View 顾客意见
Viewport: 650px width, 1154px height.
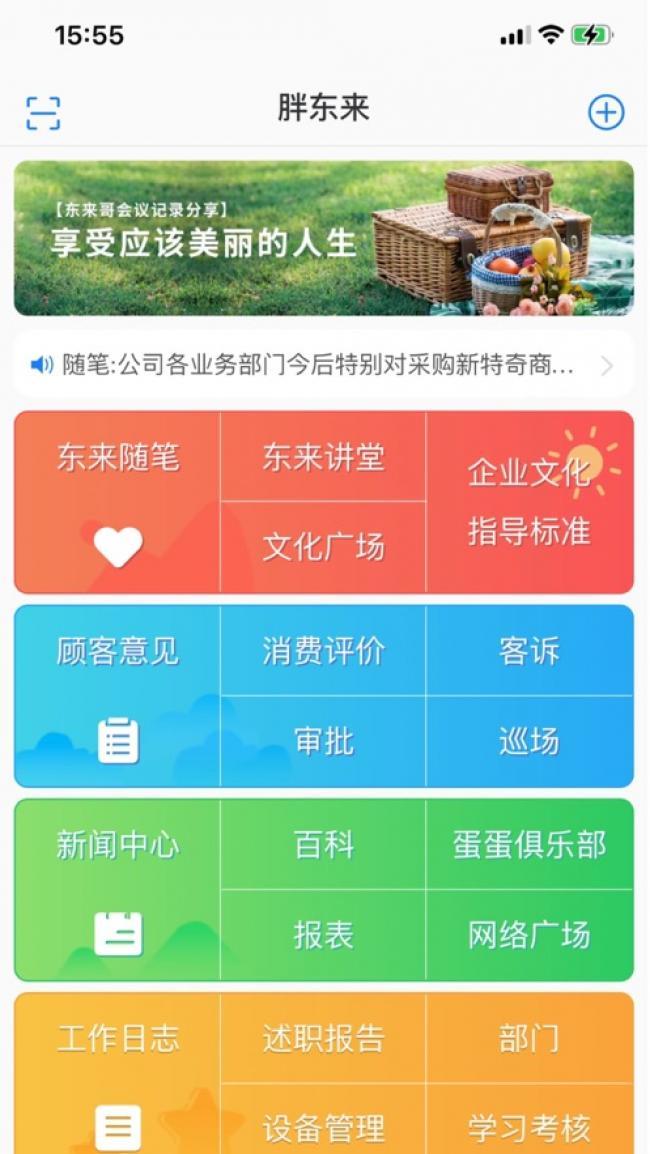118,696
